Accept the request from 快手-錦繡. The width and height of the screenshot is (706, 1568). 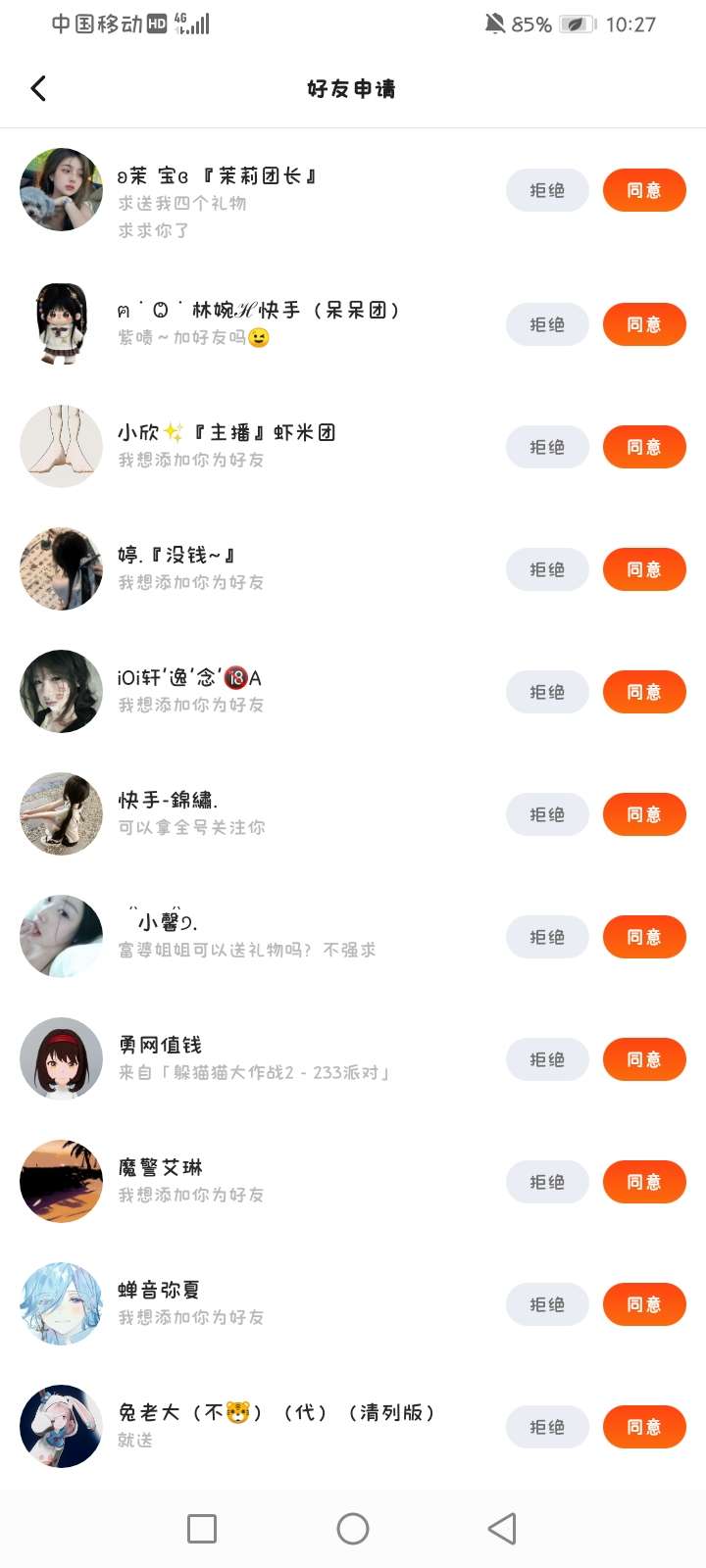(643, 814)
